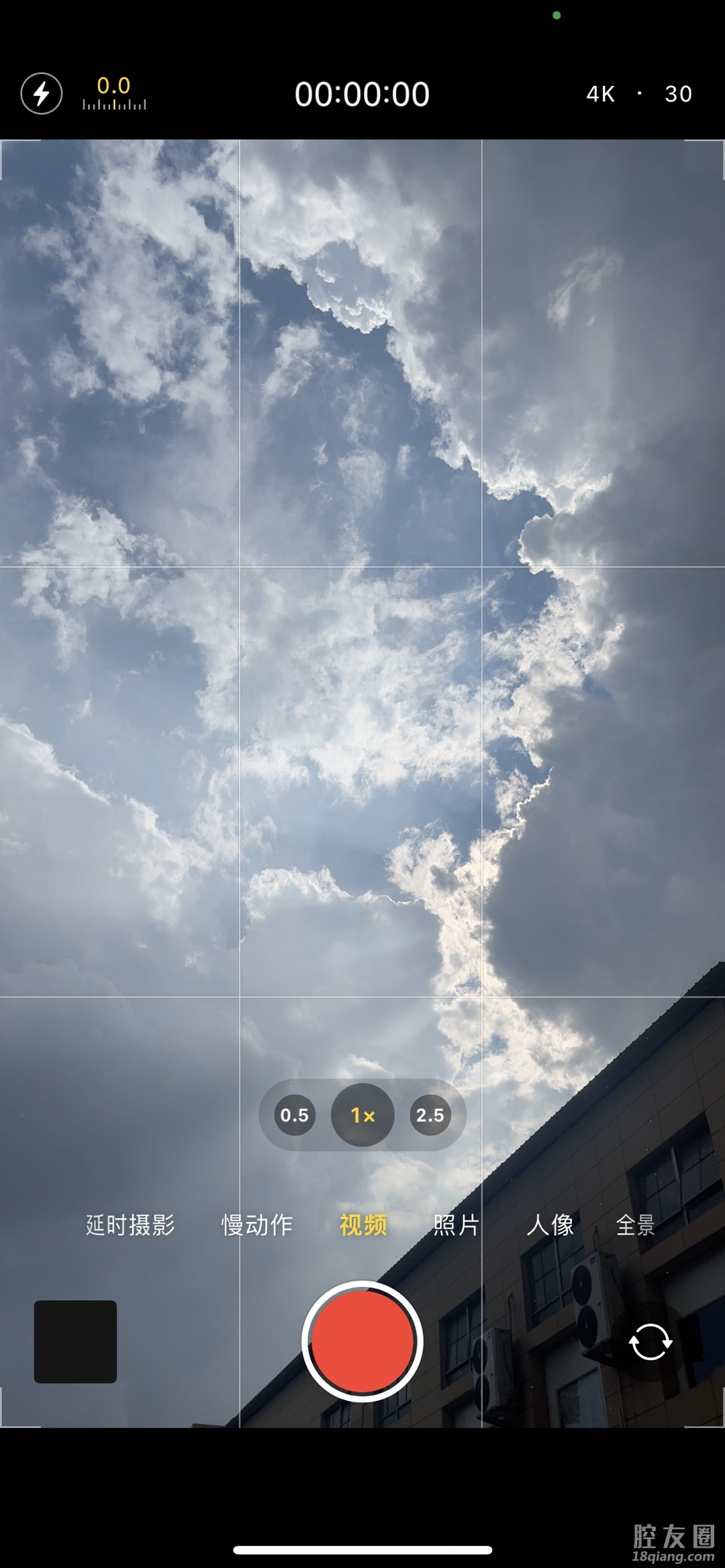725x1568 pixels.
Task: Switch to 慢动作 slow-motion mode
Action: (257, 1225)
